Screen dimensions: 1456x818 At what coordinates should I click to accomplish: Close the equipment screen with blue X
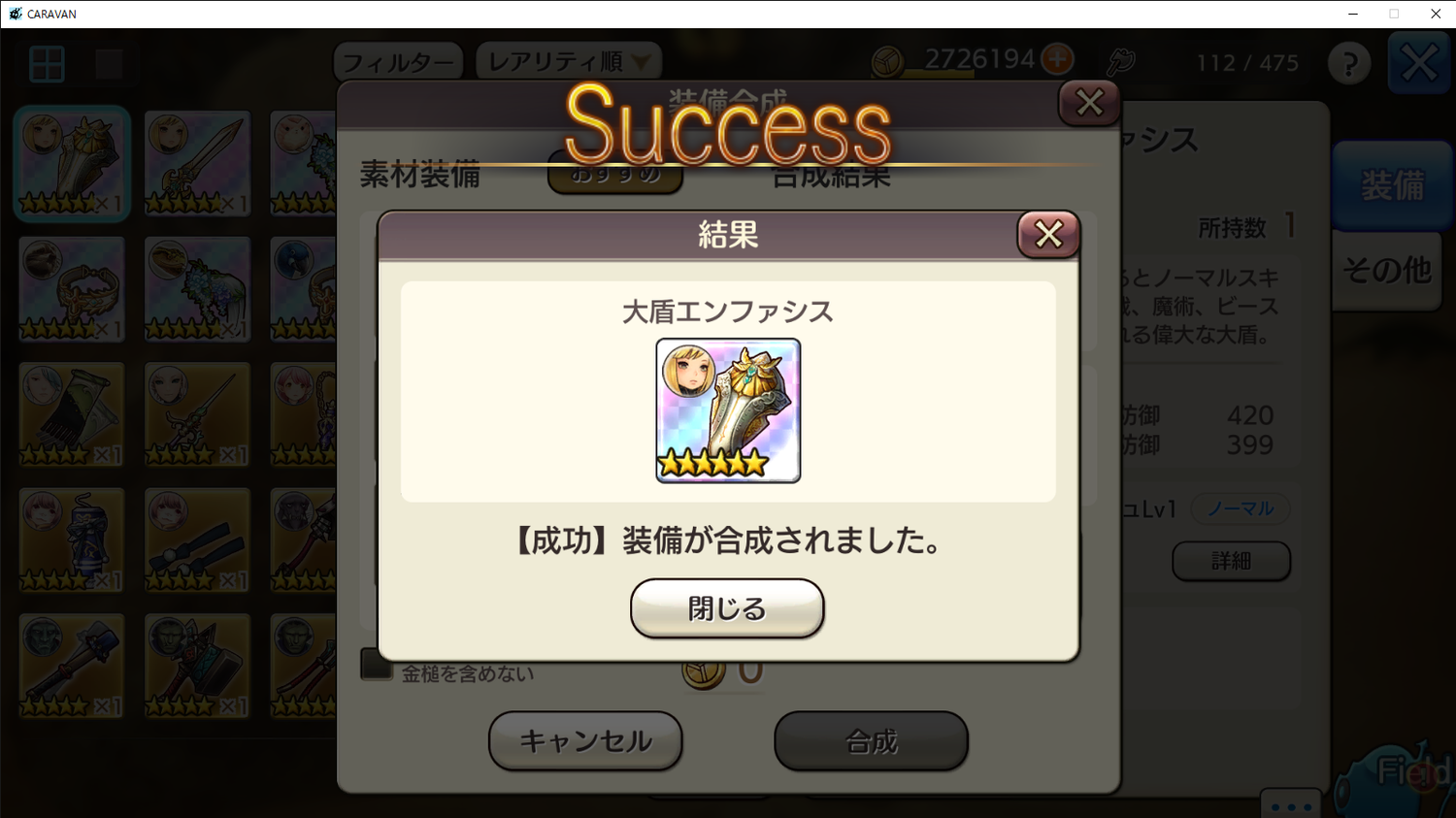(x=1419, y=64)
